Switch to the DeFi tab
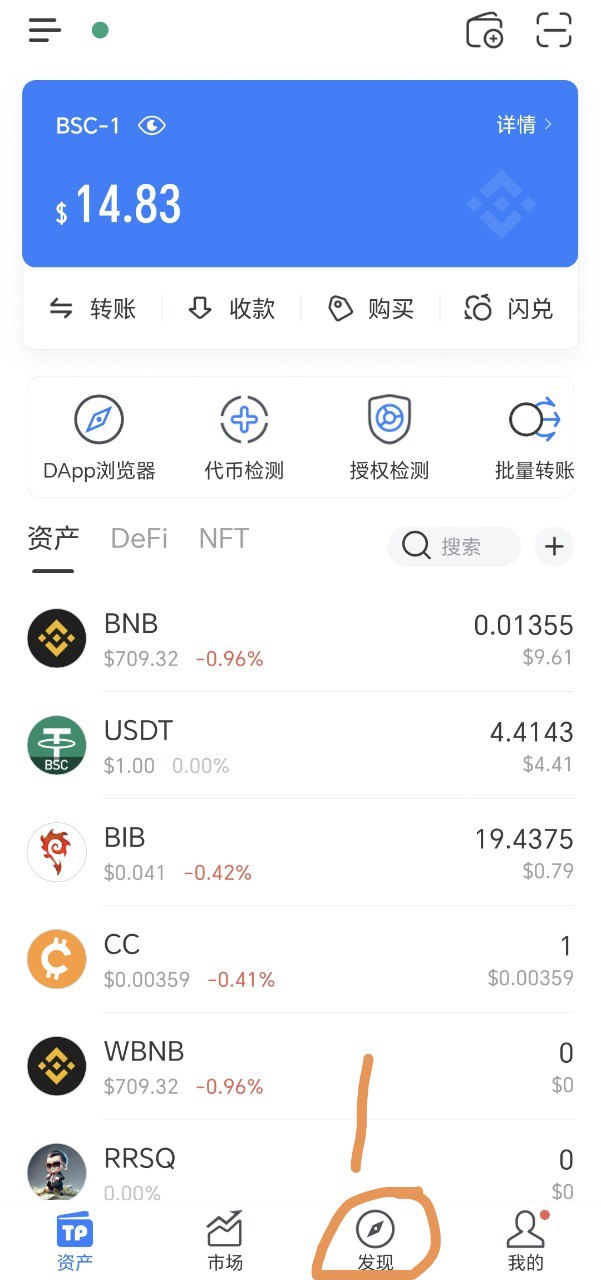Screen dimensions: 601x1280 coord(139,539)
